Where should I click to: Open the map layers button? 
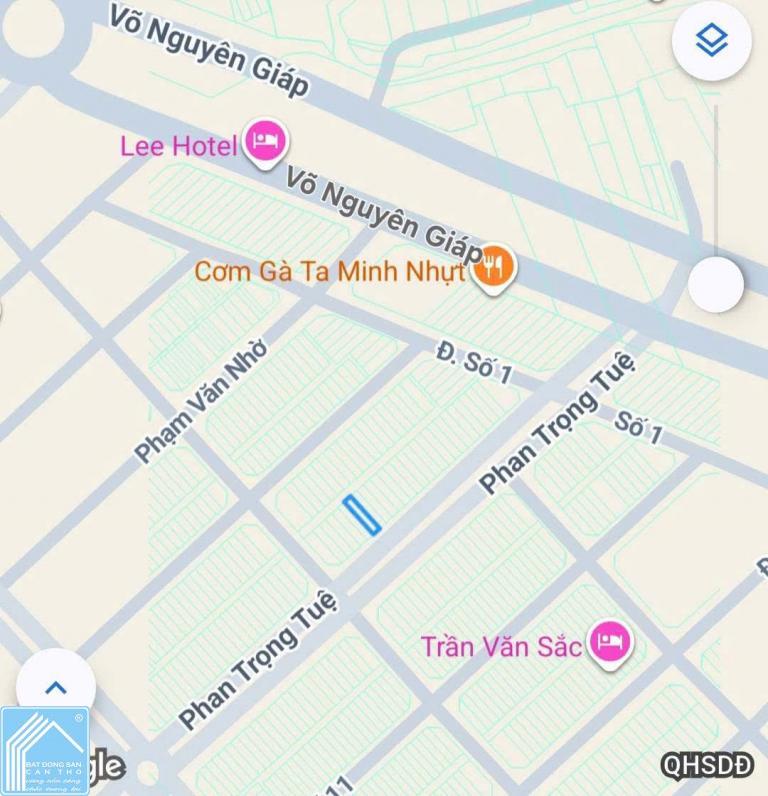(711, 41)
